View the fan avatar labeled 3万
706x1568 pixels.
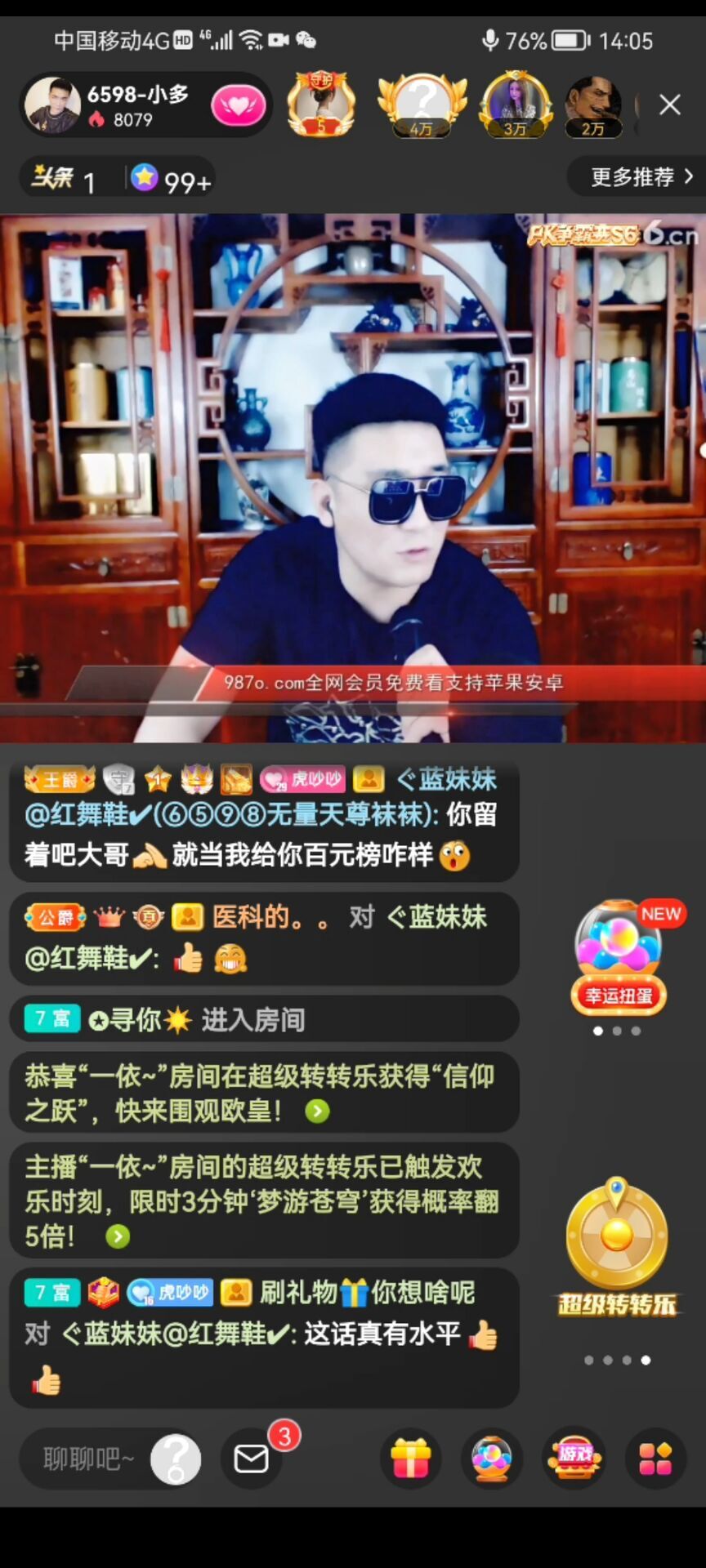pos(515,104)
